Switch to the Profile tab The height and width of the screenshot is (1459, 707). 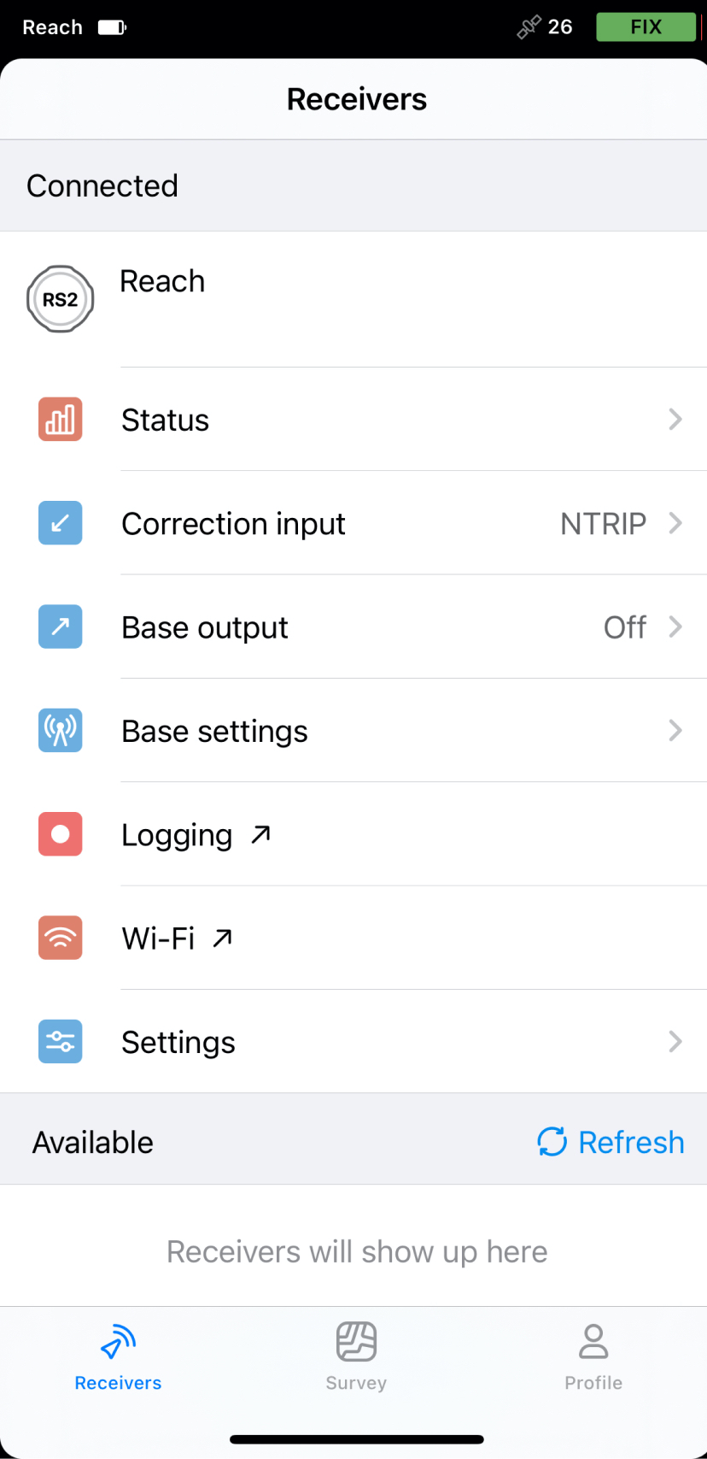593,1357
